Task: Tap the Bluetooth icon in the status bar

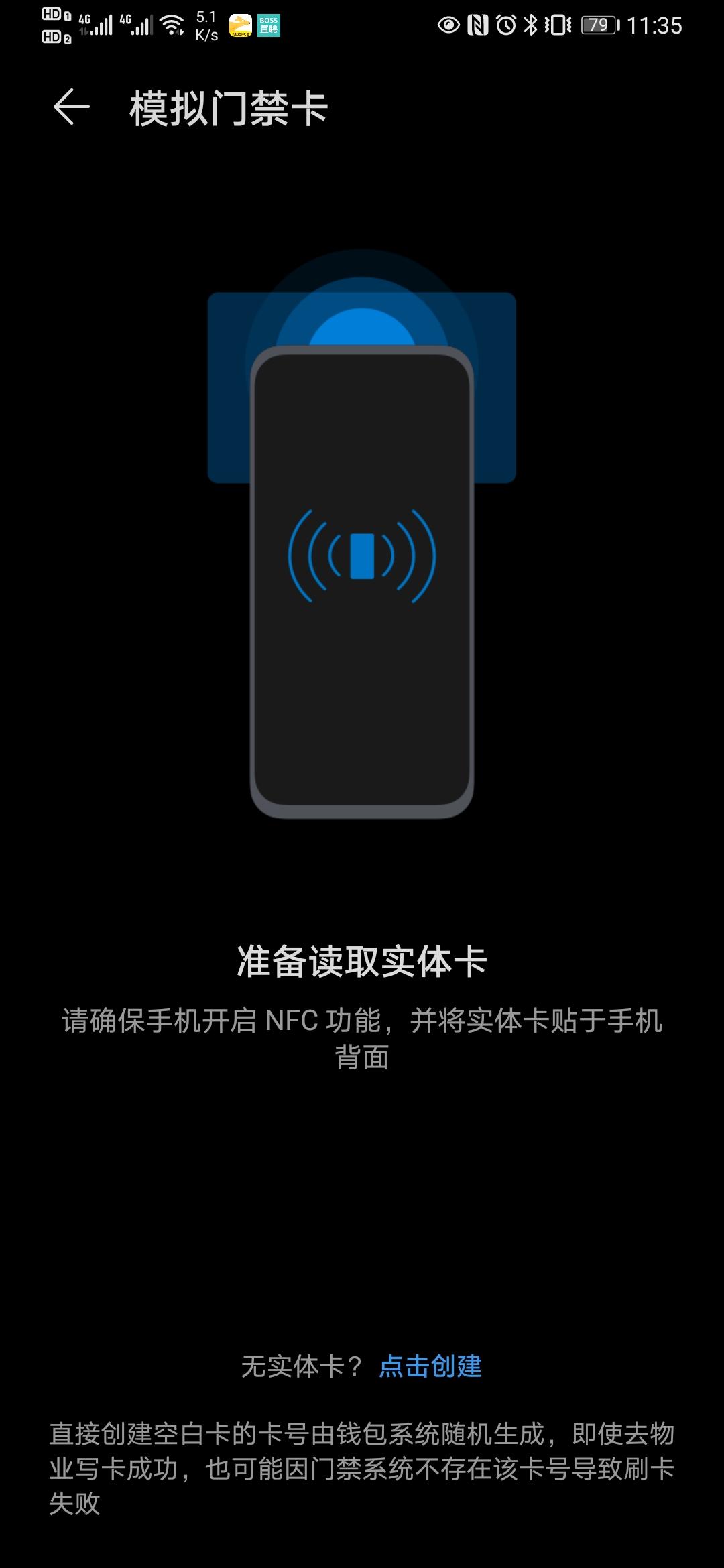Action: (530, 25)
